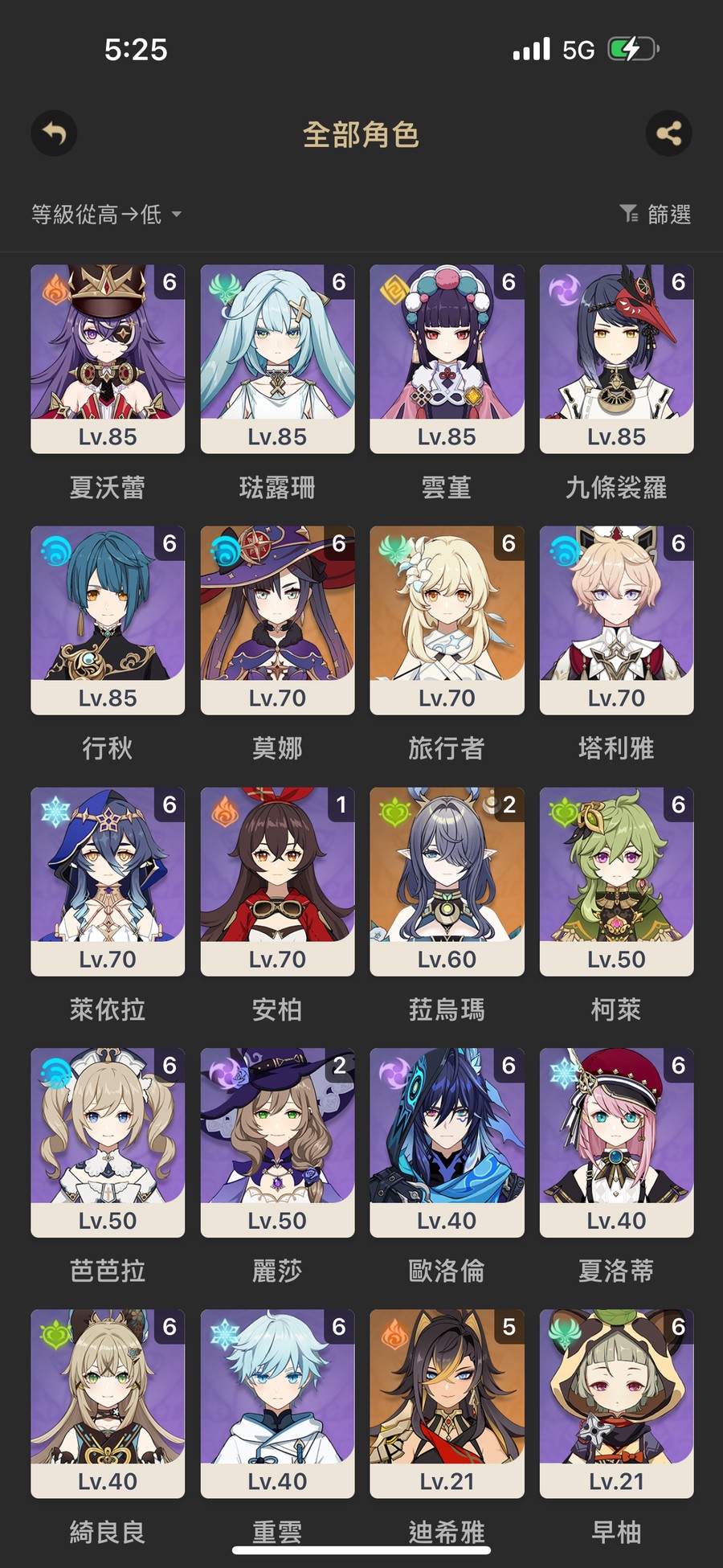View 九條裟羅 character details

(616, 358)
